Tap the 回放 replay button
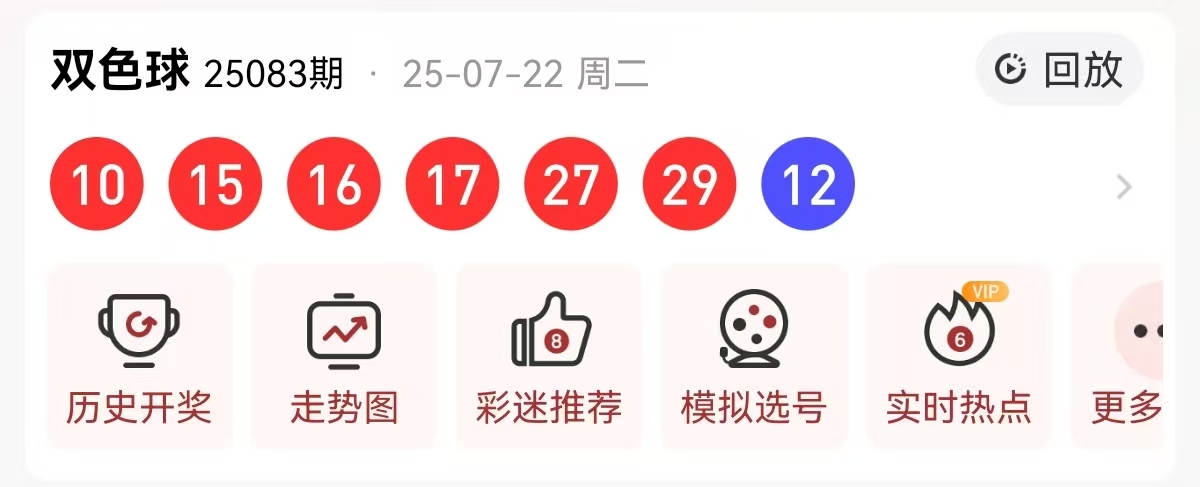Image resolution: width=1200 pixels, height=487 pixels. point(1060,70)
